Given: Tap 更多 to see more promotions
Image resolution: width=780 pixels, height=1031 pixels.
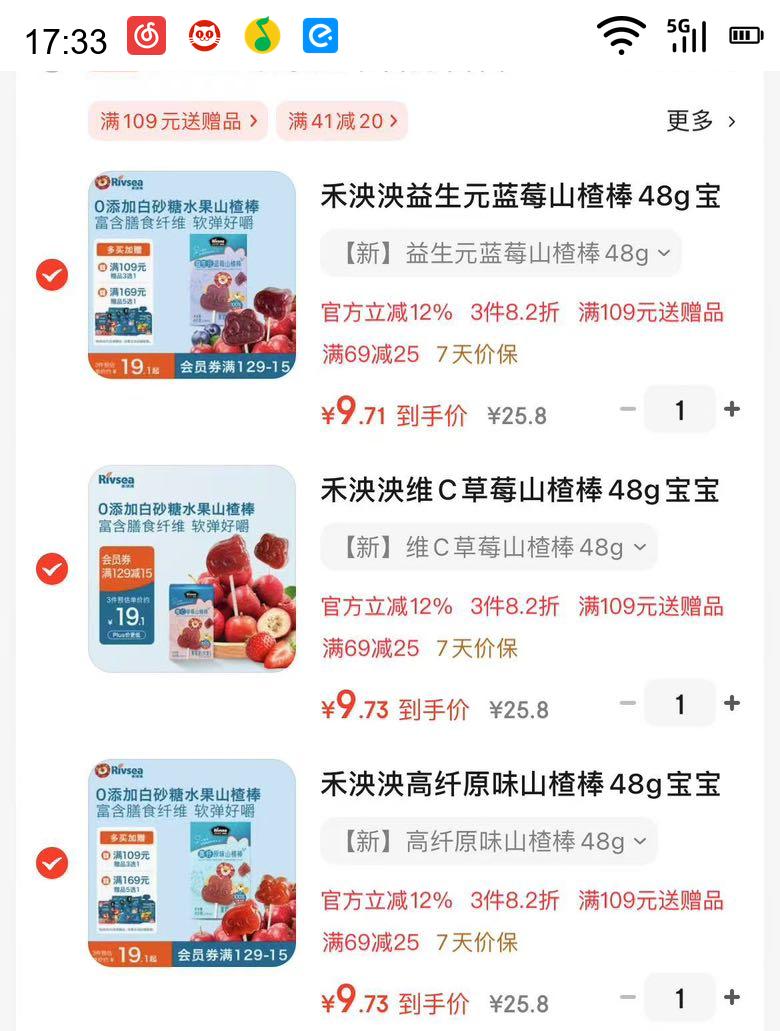Looking at the screenshot, I should pyautogui.click(x=701, y=121).
